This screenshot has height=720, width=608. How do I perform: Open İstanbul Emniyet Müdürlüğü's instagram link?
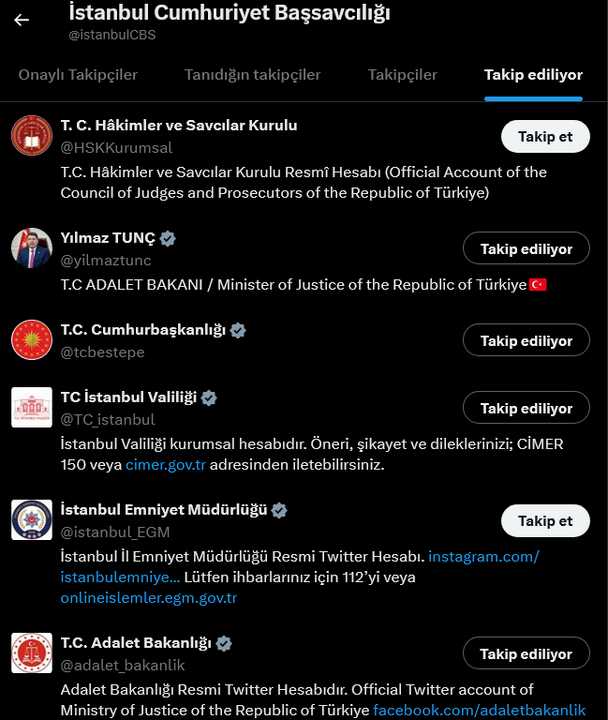(484, 556)
